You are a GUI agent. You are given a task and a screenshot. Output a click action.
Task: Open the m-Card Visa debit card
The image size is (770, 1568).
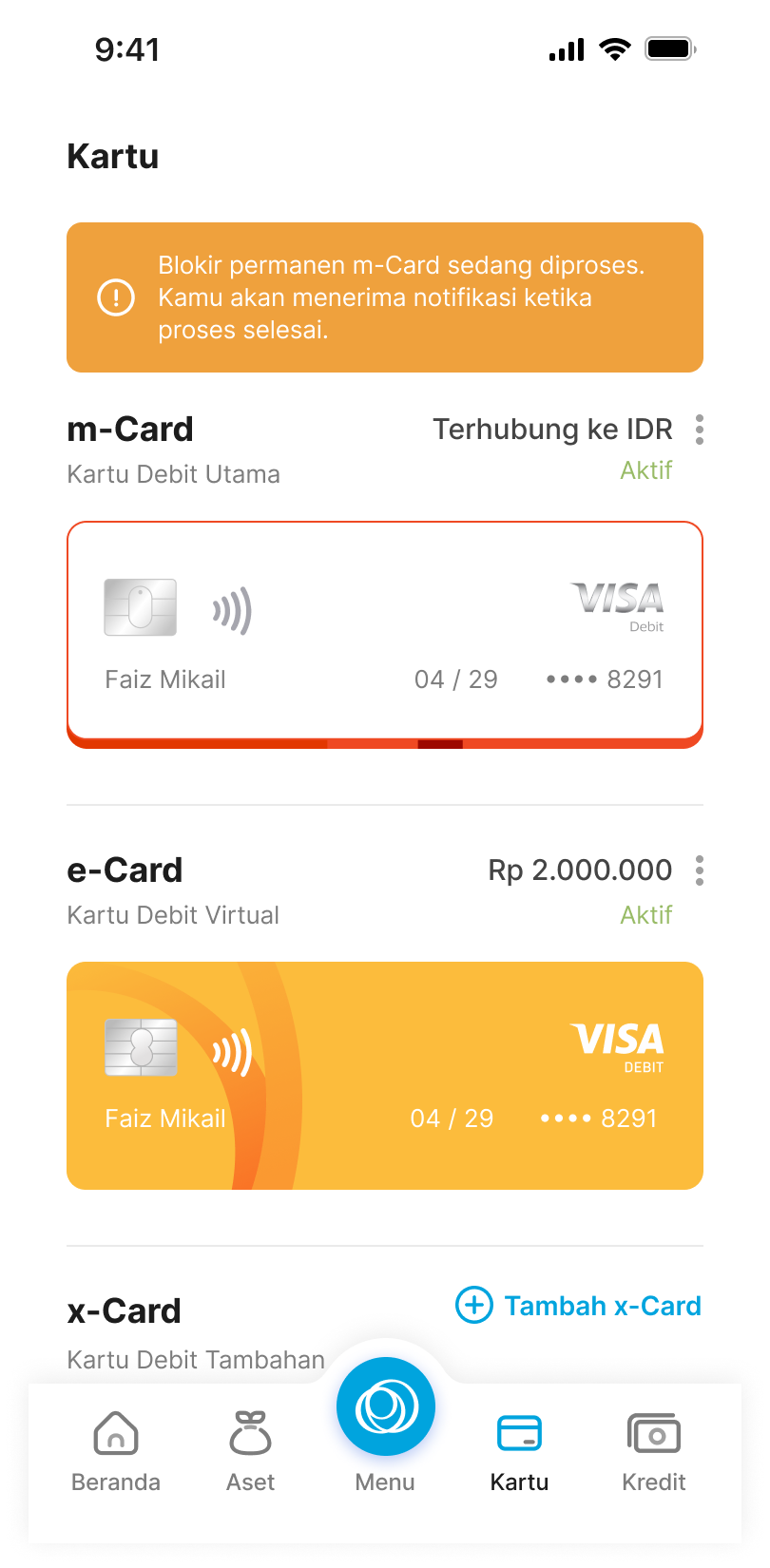(385, 632)
